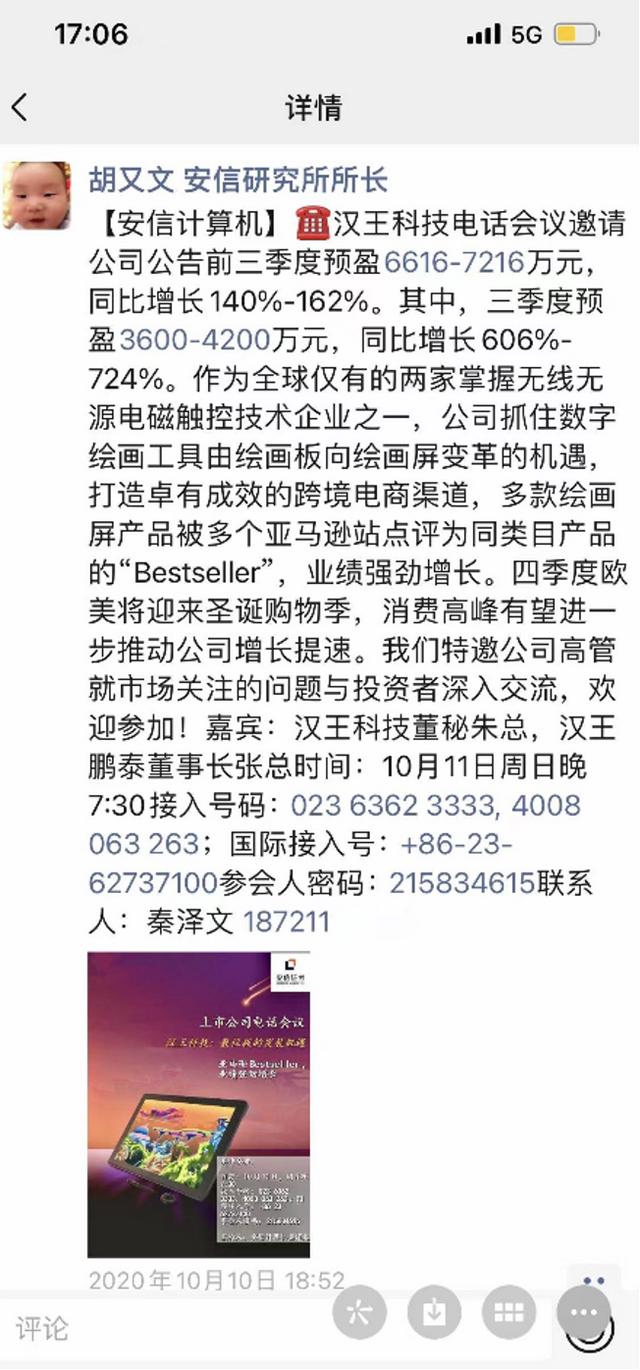Tap the contact number 187211
This screenshot has height=1370, width=640.
286,921
